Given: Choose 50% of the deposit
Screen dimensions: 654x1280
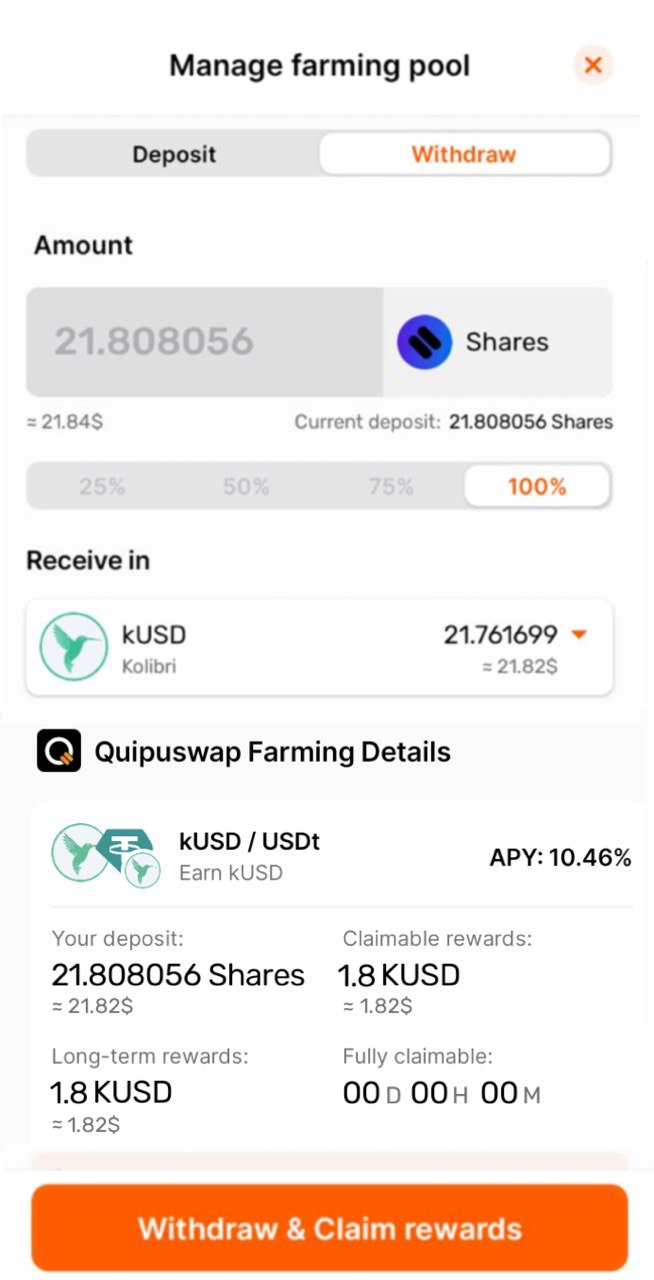Looking at the screenshot, I should [x=246, y=487].
